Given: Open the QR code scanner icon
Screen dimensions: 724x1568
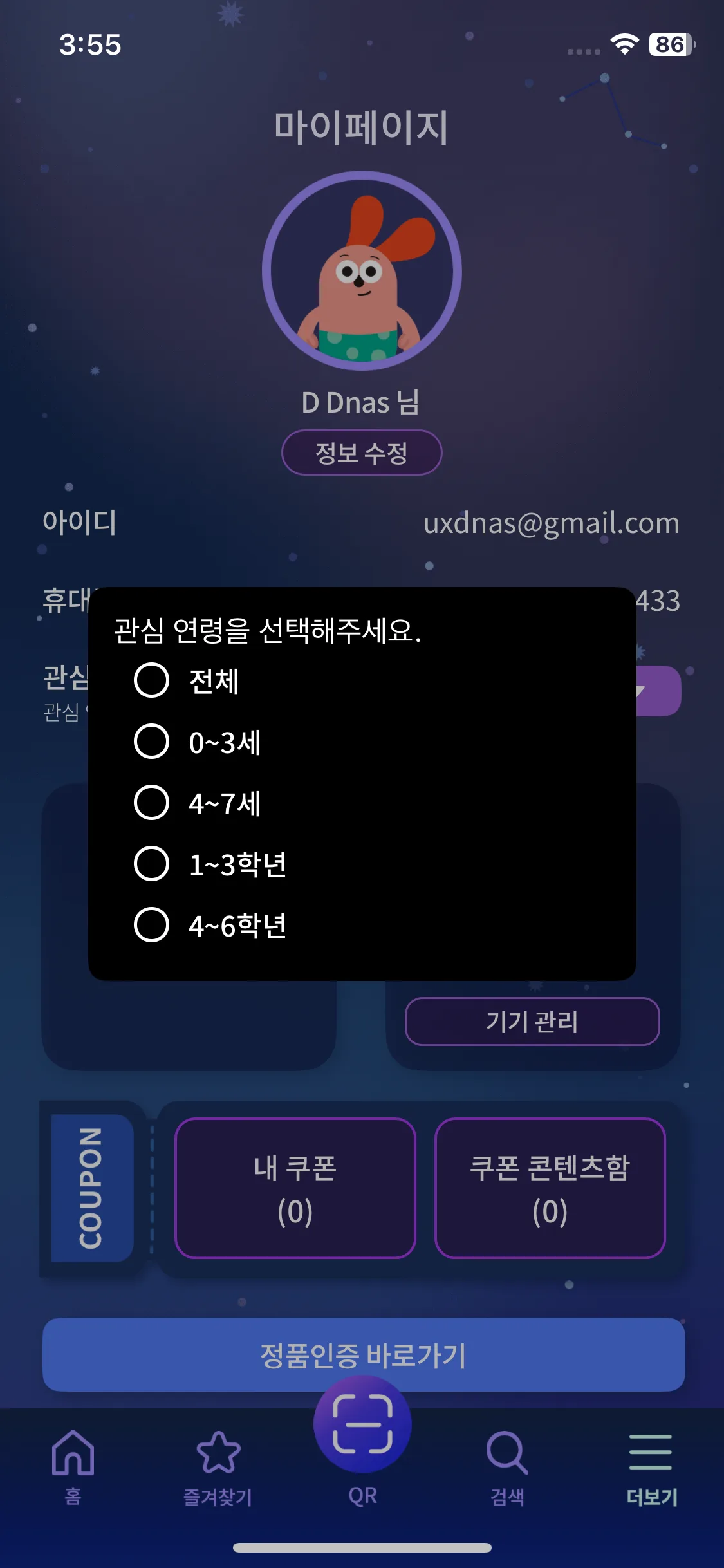Looking at the screenshot, I should click(362, 1424).
